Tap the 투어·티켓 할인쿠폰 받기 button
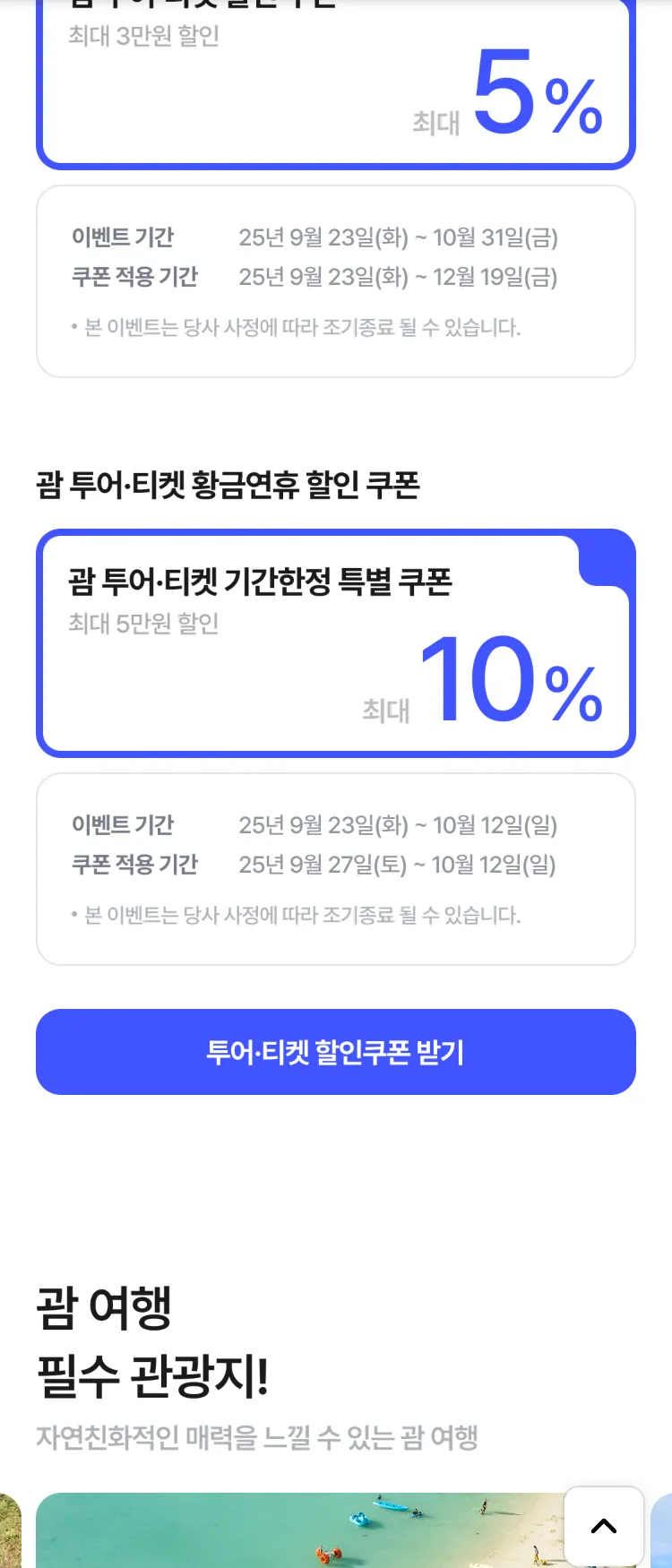Image resolution: width=672 pixels, height=1568 pixels. coord(335,1051)
